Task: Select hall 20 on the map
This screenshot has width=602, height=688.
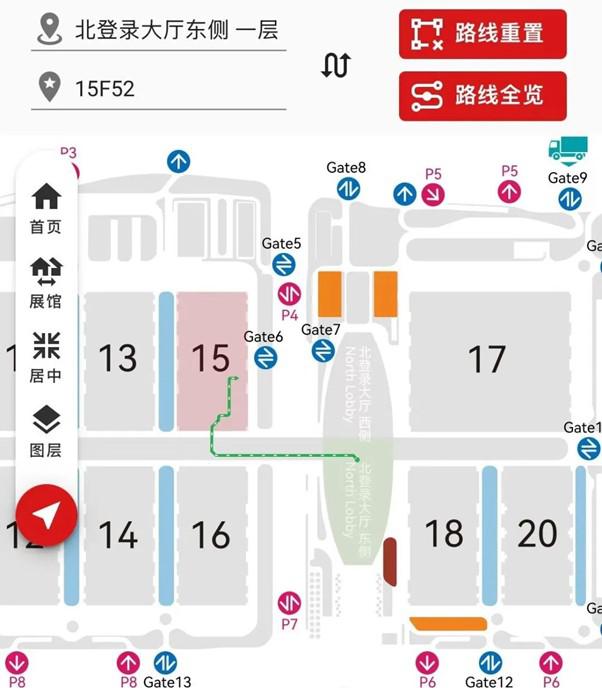Action: click(x=537, y=534)
